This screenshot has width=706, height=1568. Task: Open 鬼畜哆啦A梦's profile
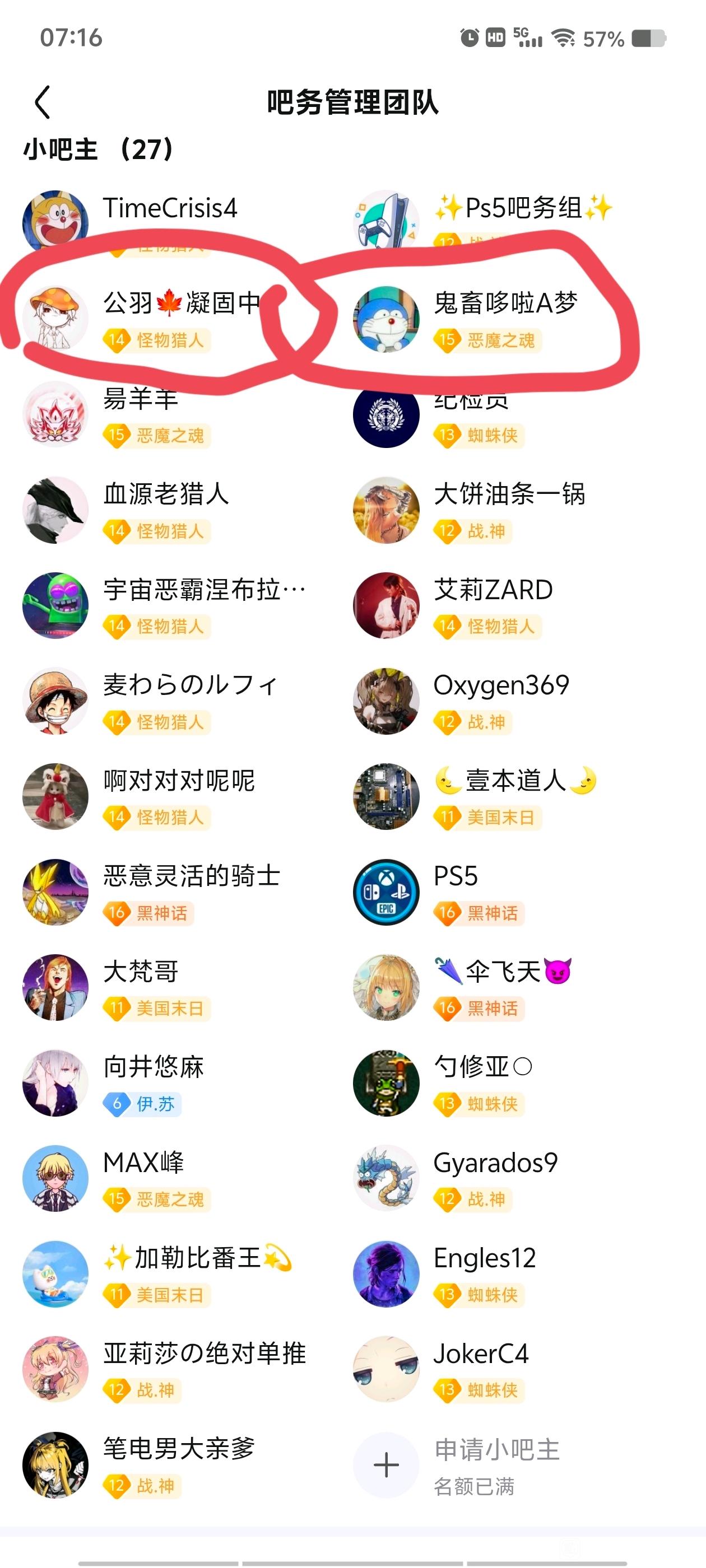click(x=505, y=302)
